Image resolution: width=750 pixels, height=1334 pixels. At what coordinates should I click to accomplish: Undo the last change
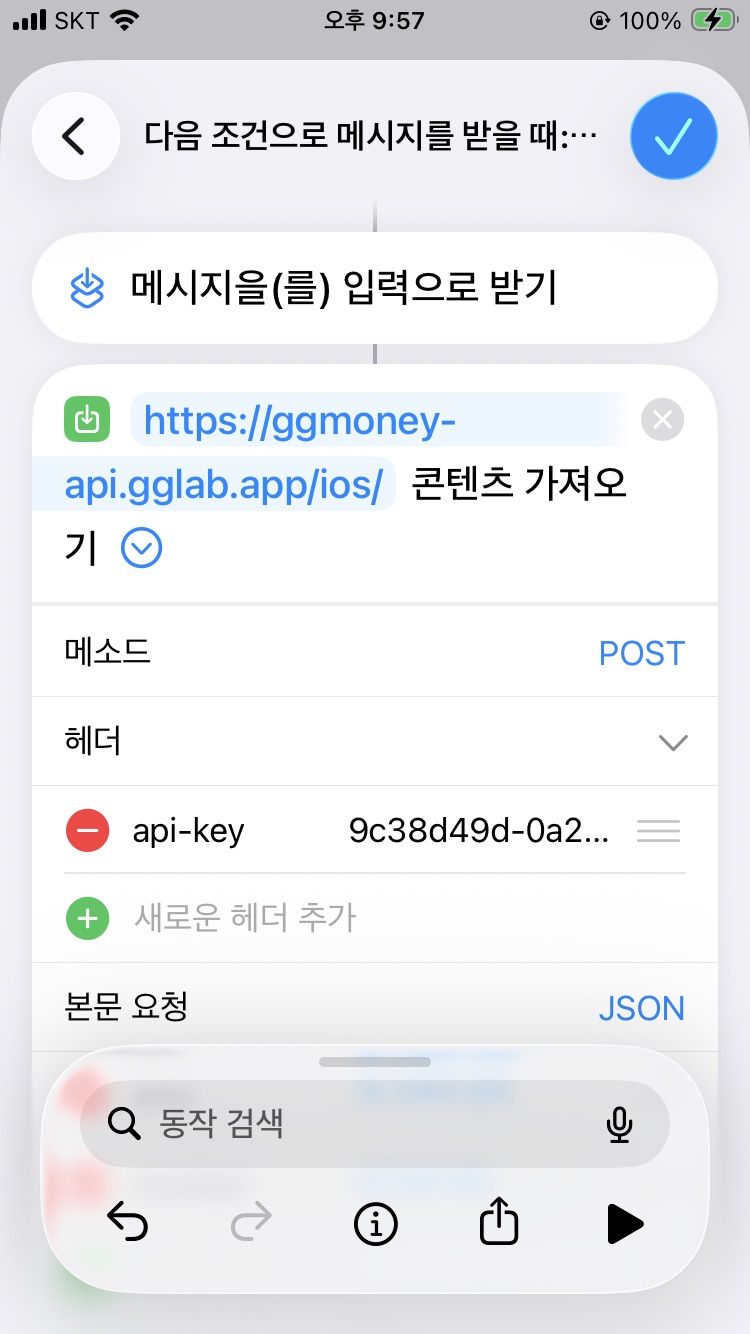127,1222
